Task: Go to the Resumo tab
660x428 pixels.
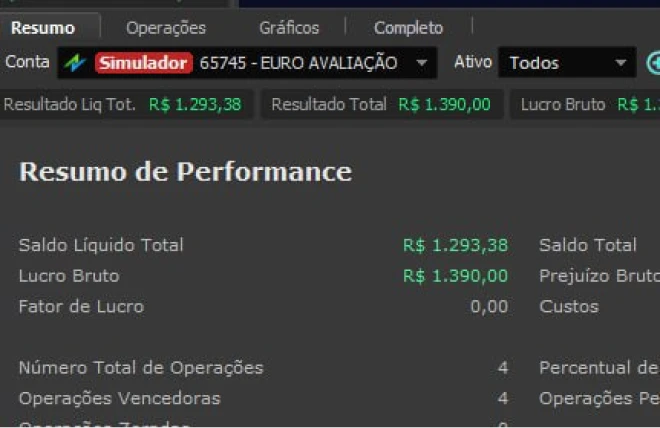Action: click(43, 28)
